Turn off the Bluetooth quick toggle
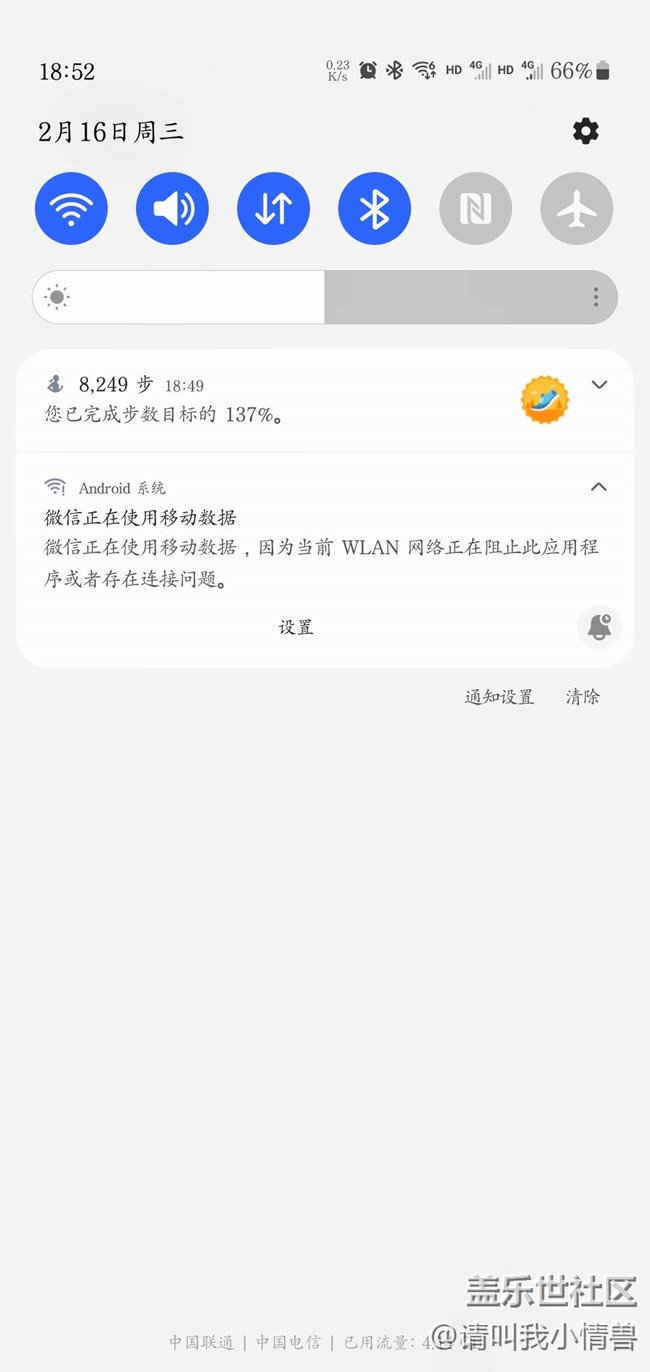This screenshot has height=1372, width=650. click(x=374, y=209)
